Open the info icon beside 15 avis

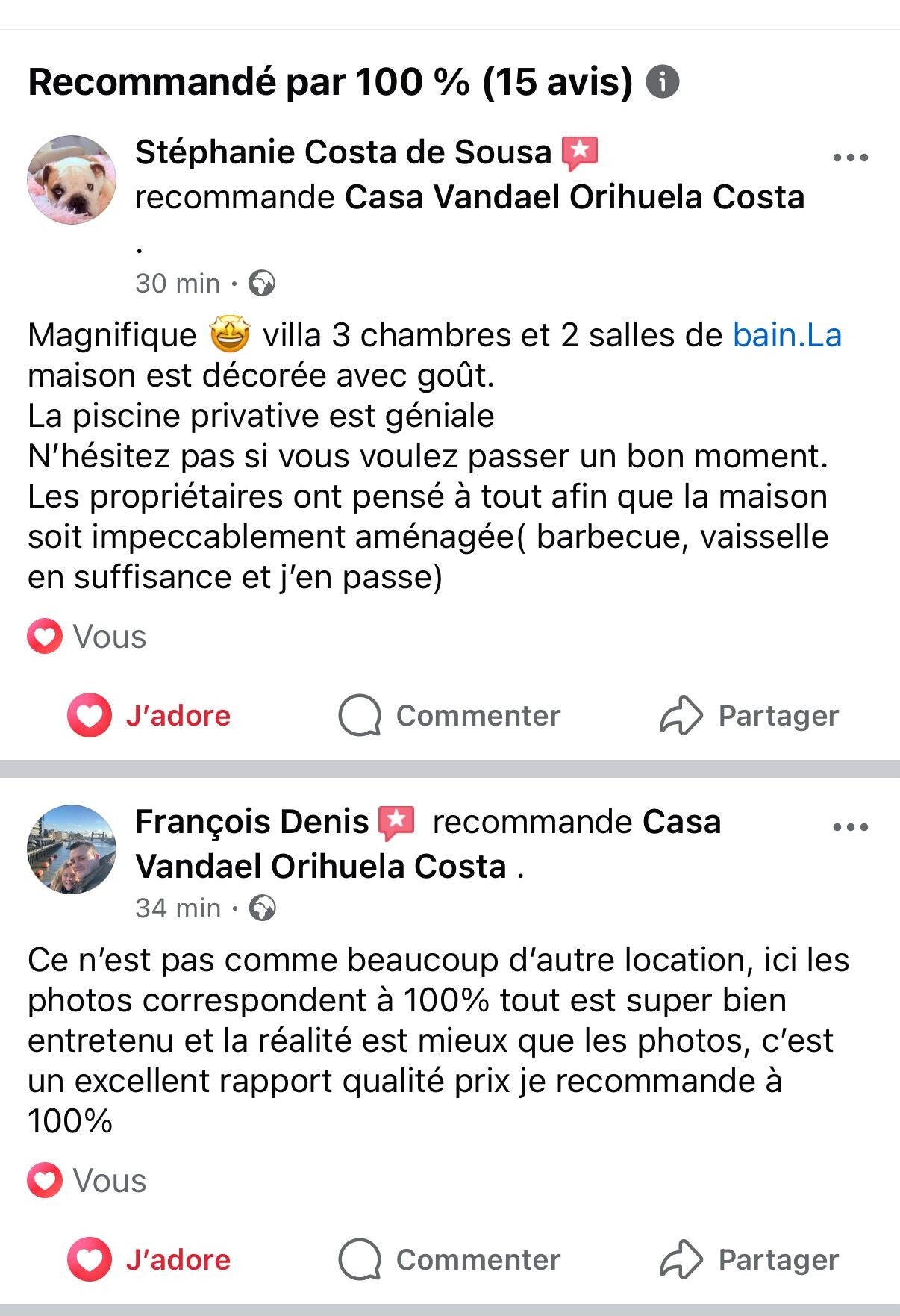coord(662,81)
